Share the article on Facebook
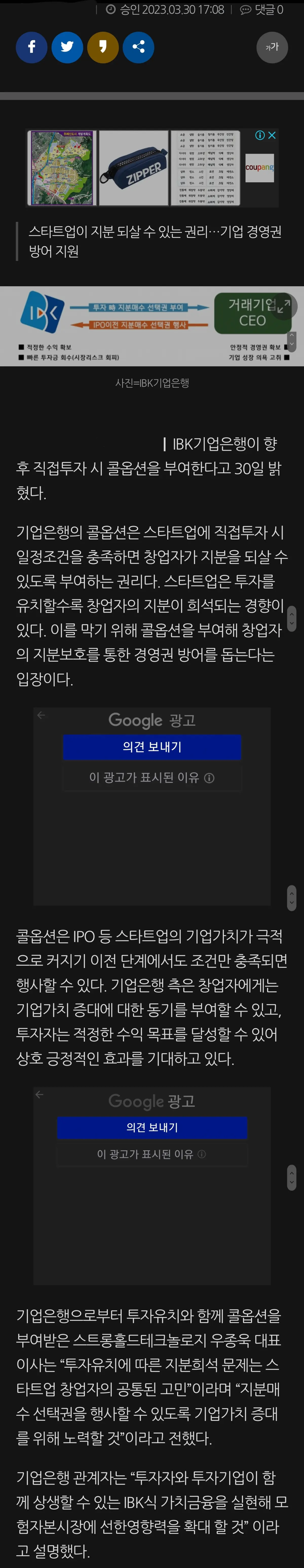Screen dimensions: 304x1568 tap(32, 47)
